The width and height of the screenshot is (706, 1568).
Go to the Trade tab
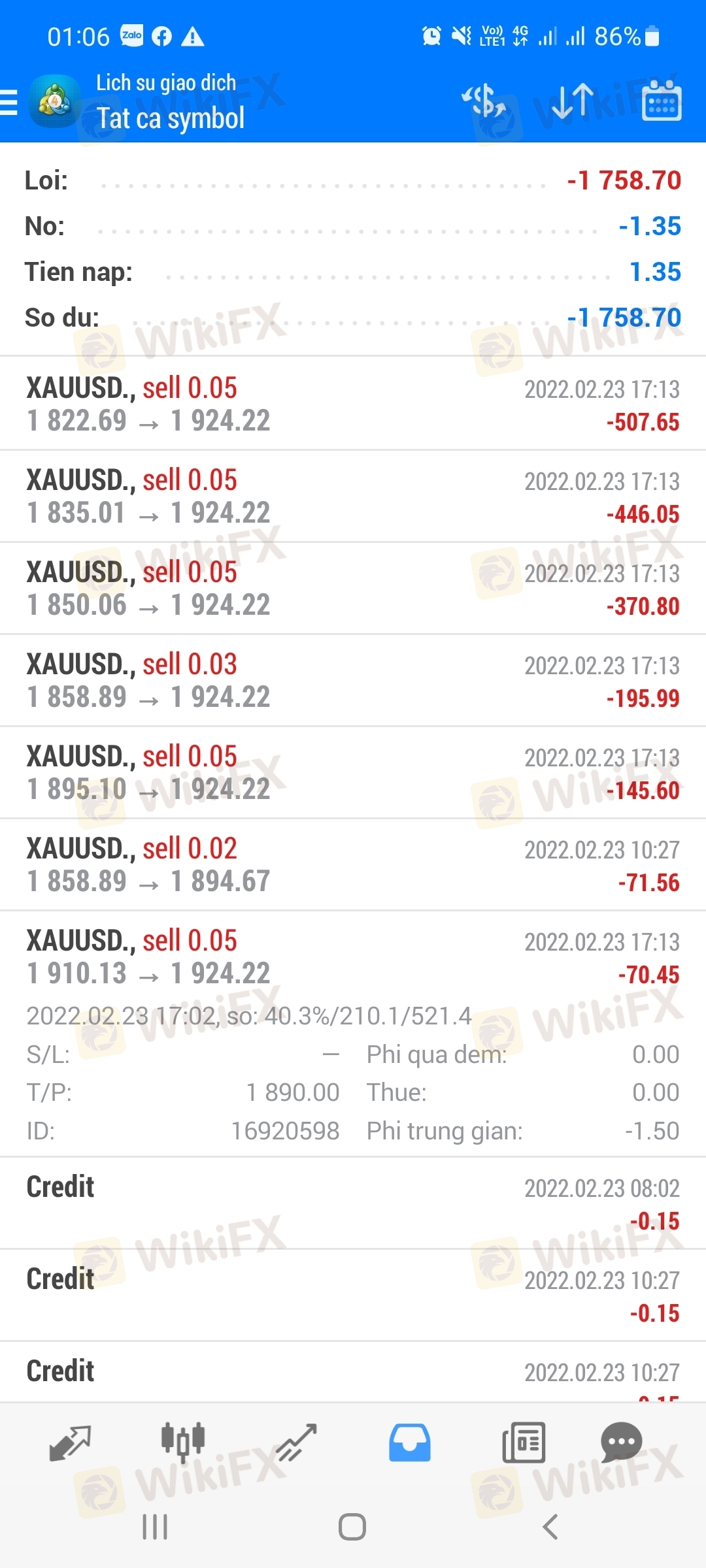[296, 1443]
